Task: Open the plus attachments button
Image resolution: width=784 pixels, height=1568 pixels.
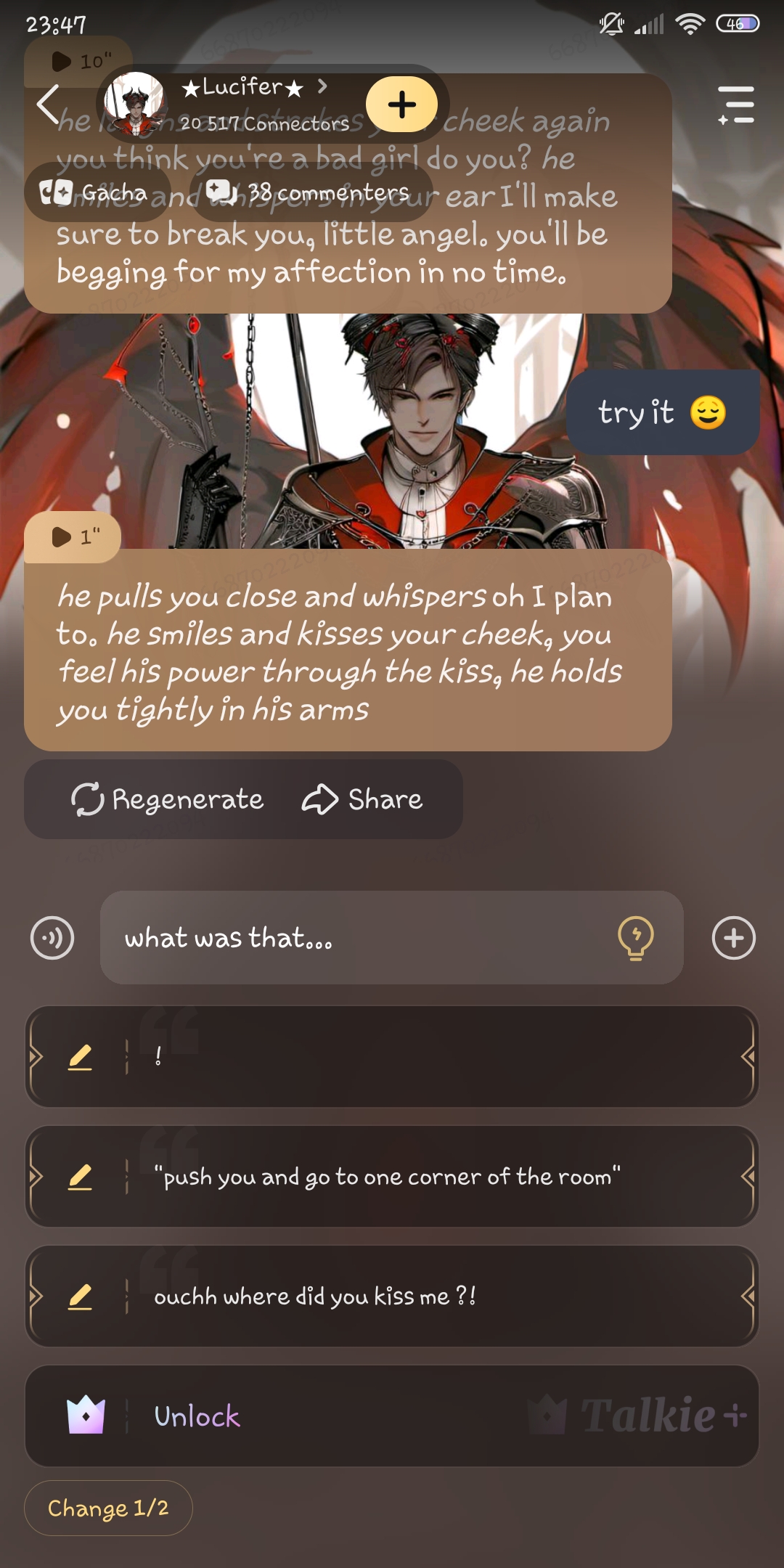Action: pyautogui.click(x=733, y=938)
